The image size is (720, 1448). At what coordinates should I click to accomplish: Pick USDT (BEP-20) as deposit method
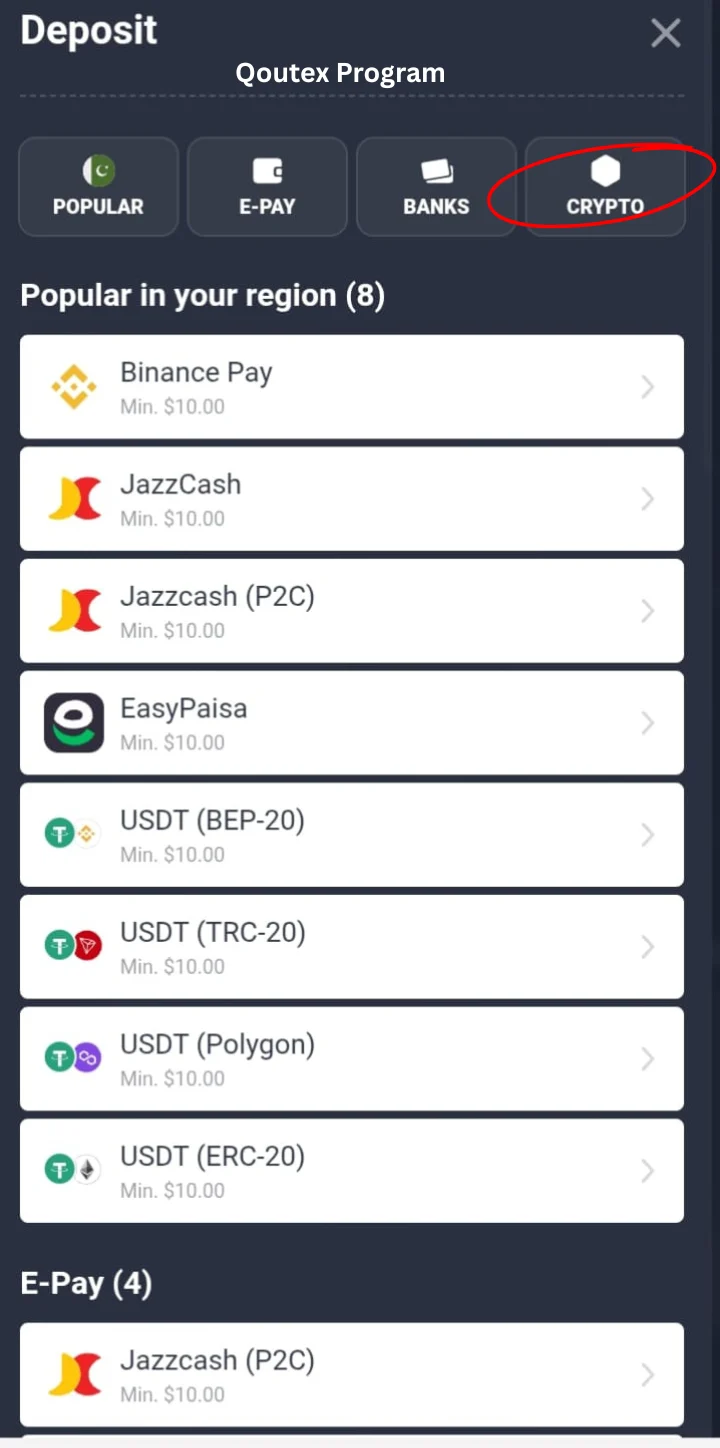[351, 835]
